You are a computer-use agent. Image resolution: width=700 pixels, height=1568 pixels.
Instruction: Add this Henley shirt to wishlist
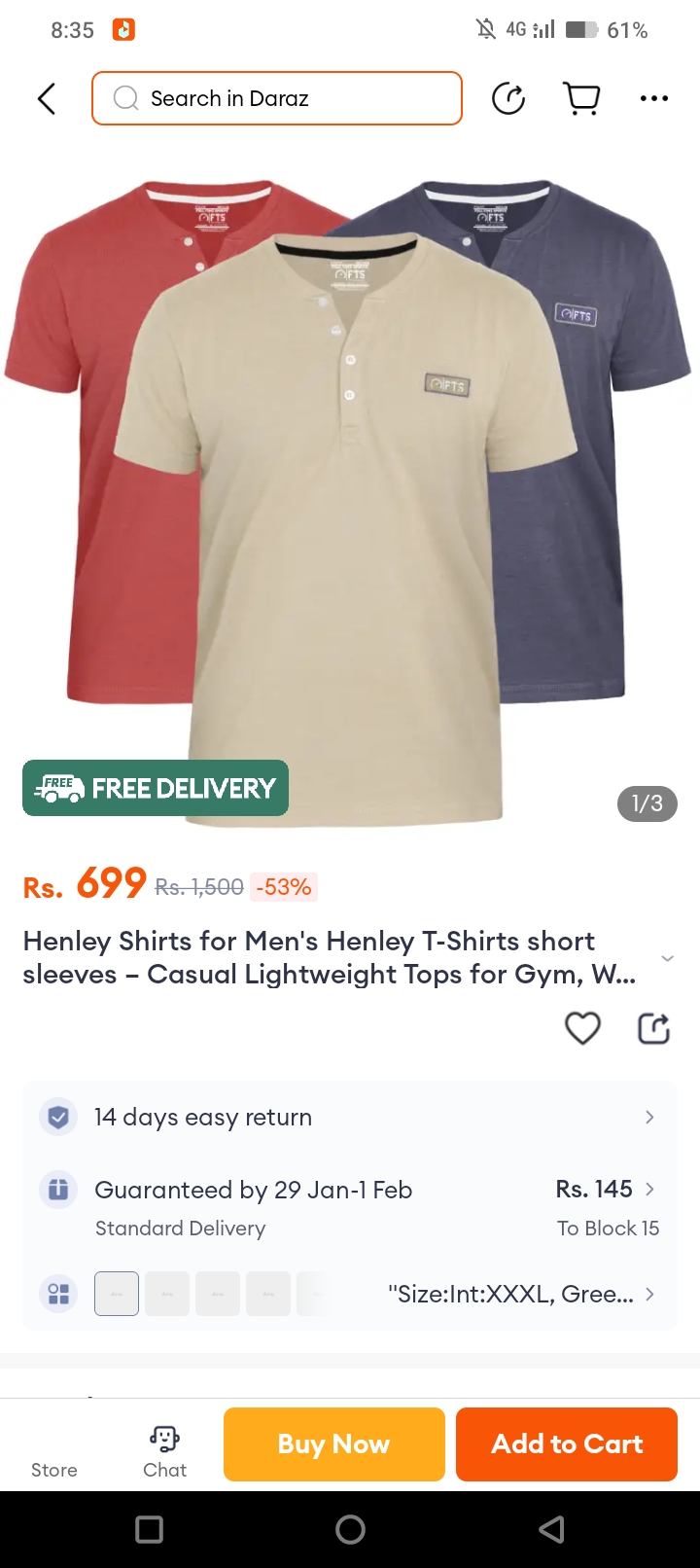click(x=582, y=1028)
